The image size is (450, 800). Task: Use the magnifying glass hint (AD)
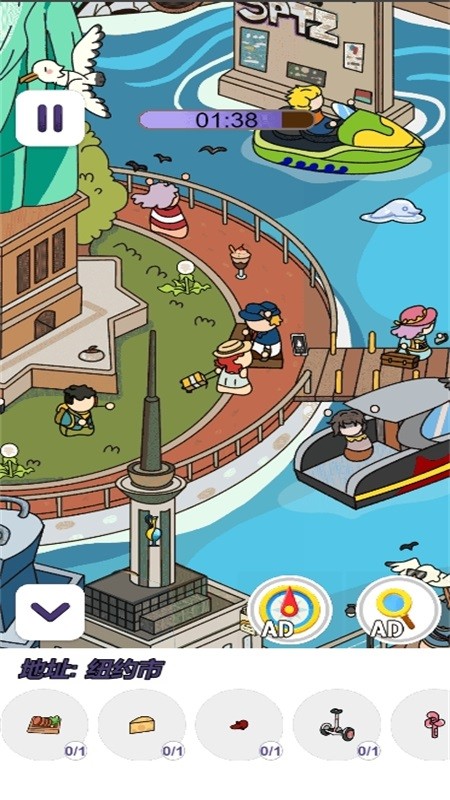pos(398,610)
